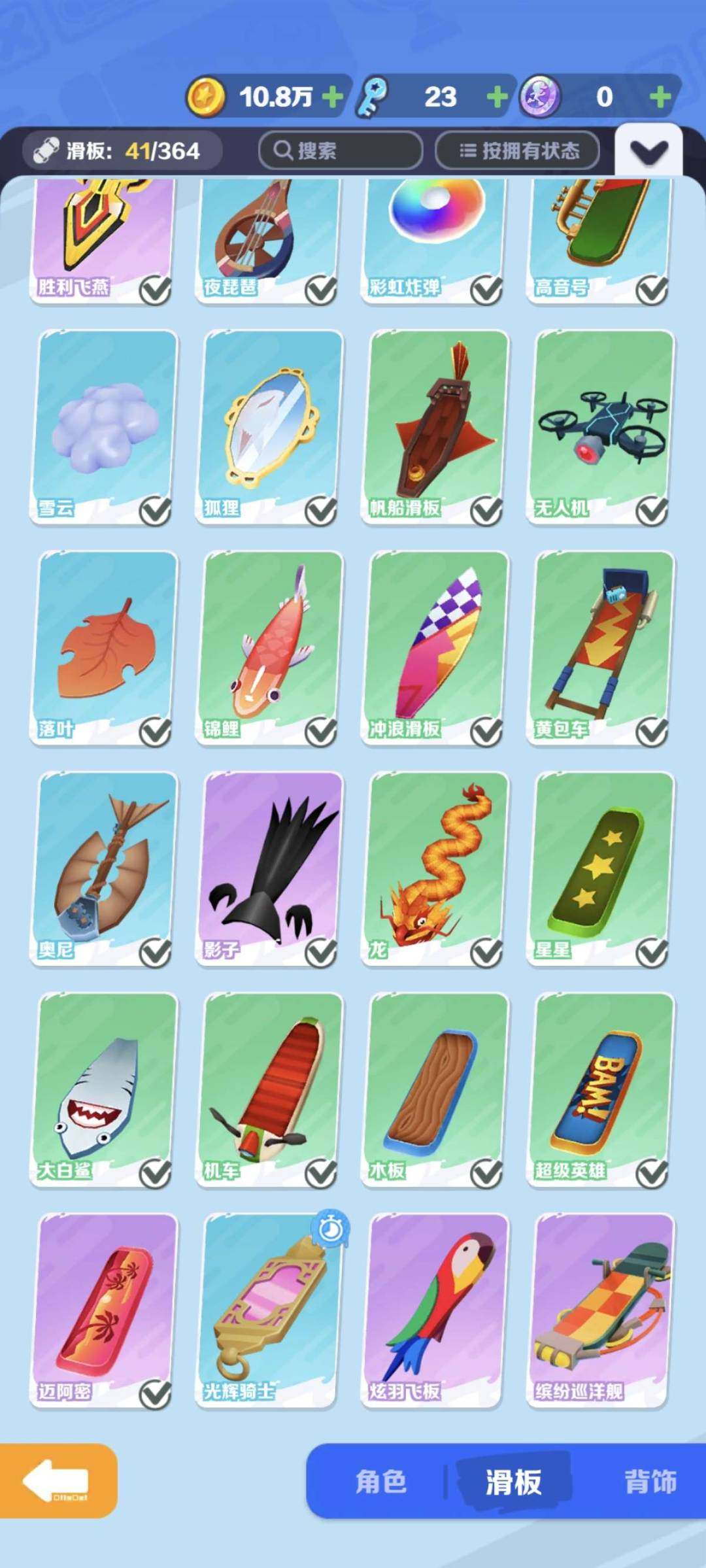The height and width of the screenshot is (1568, 706).
Task: View the 炫羽飞板 parrot board
Action: (x=436, y=1310)
